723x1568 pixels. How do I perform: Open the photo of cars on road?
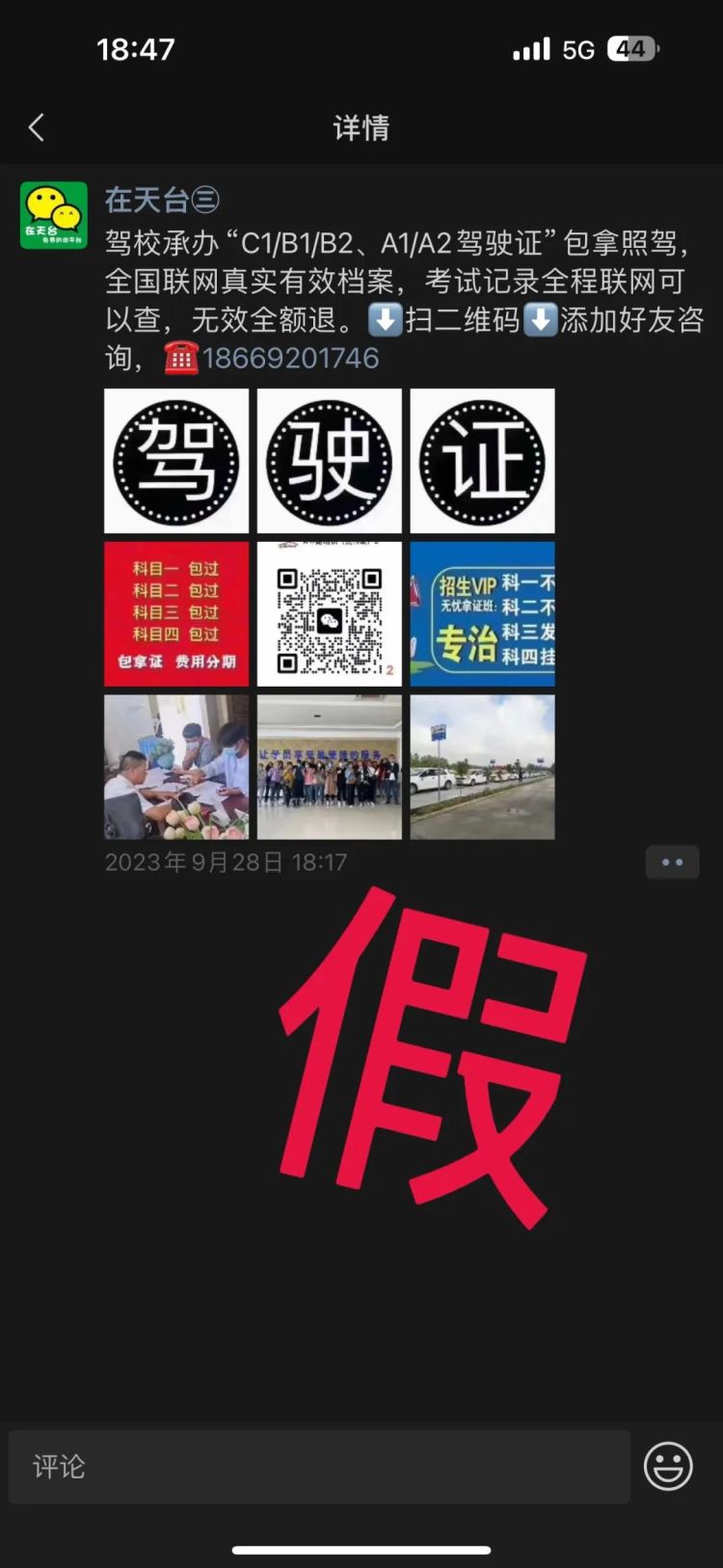coord(482,767)
